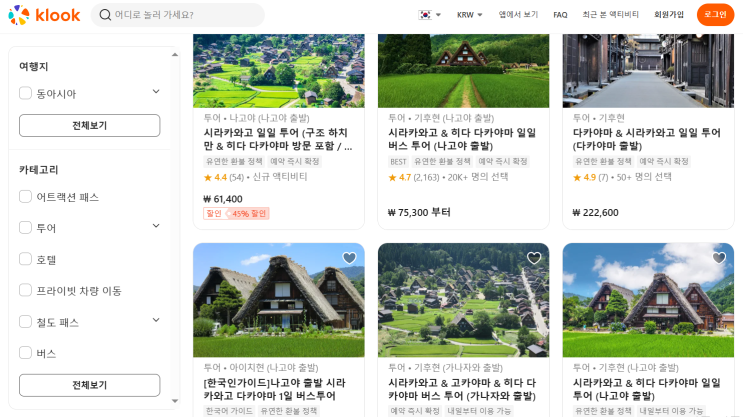The image size is (743, 417).
Task: Check the '투어' category checkbox
Action: pos(26,227)
